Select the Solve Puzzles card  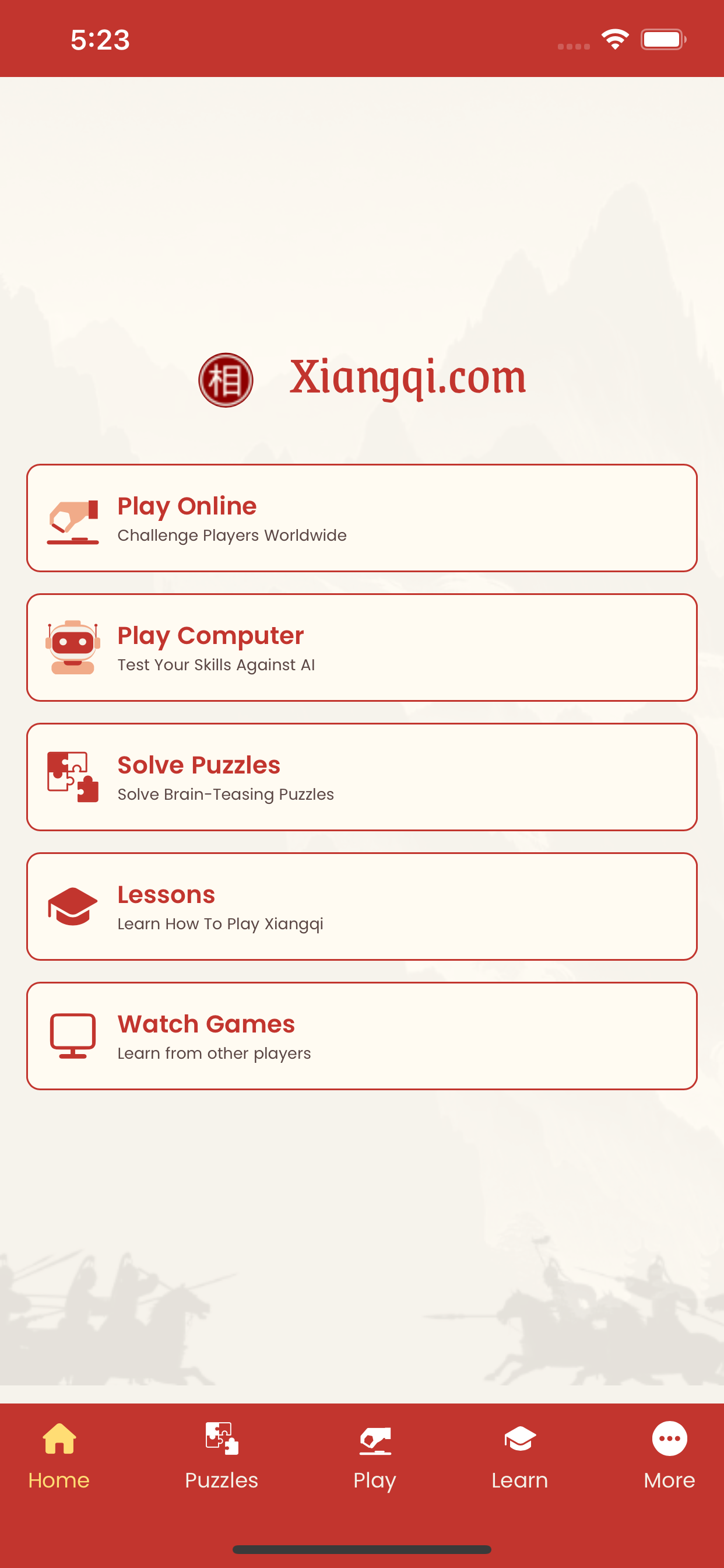point(362,776)
